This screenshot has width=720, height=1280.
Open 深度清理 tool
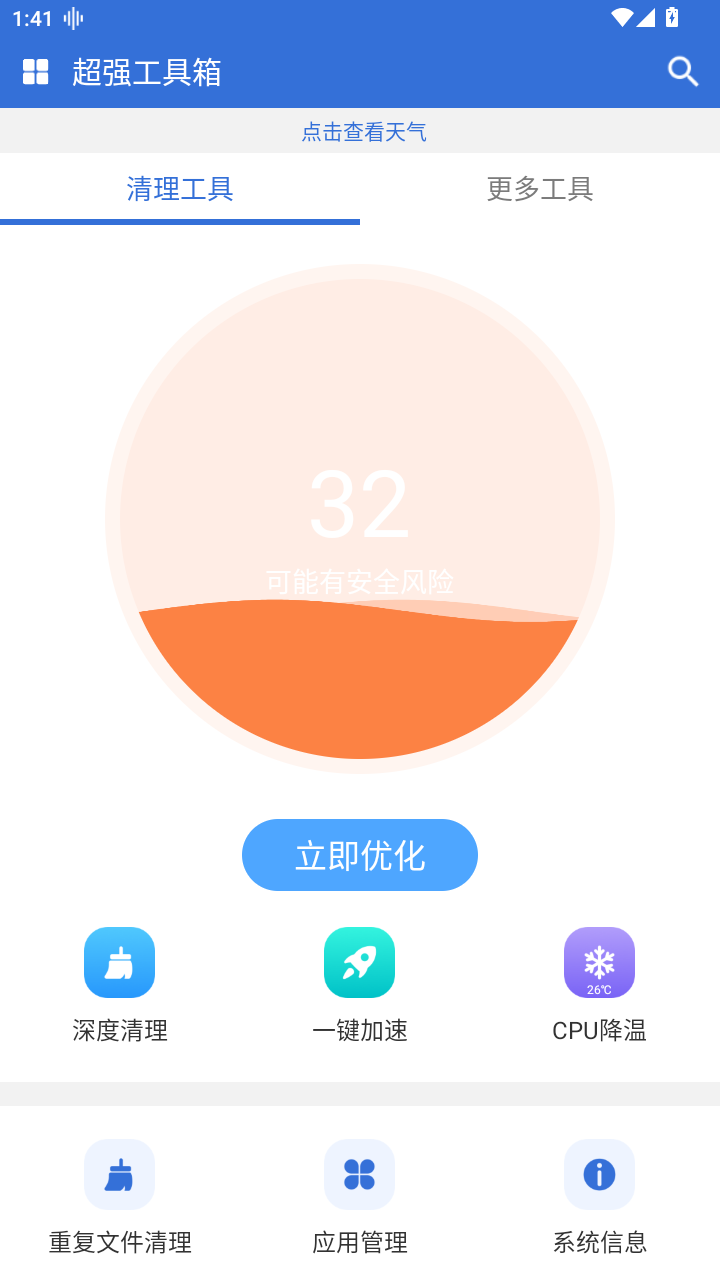pos(120,985)
